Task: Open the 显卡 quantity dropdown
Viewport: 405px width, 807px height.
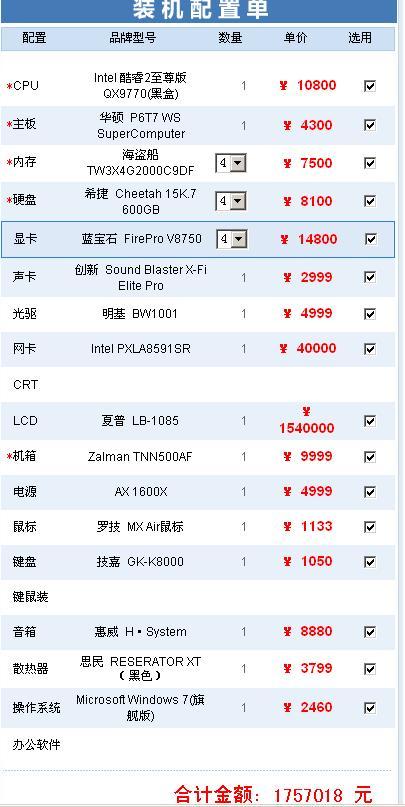Action: pyautogui.click(x=231, y=239)
